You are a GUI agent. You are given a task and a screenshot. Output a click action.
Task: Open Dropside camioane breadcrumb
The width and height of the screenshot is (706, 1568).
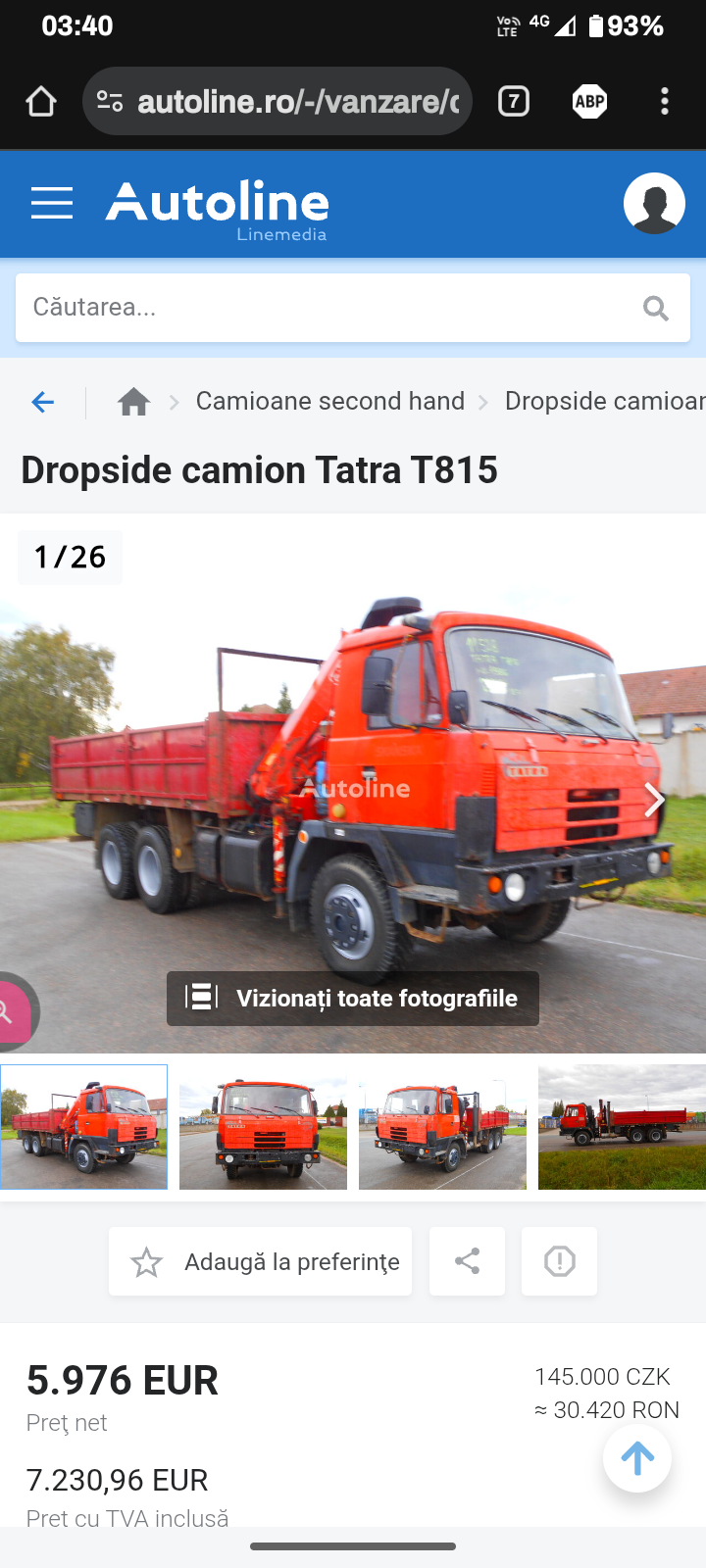tap(604, 402)
